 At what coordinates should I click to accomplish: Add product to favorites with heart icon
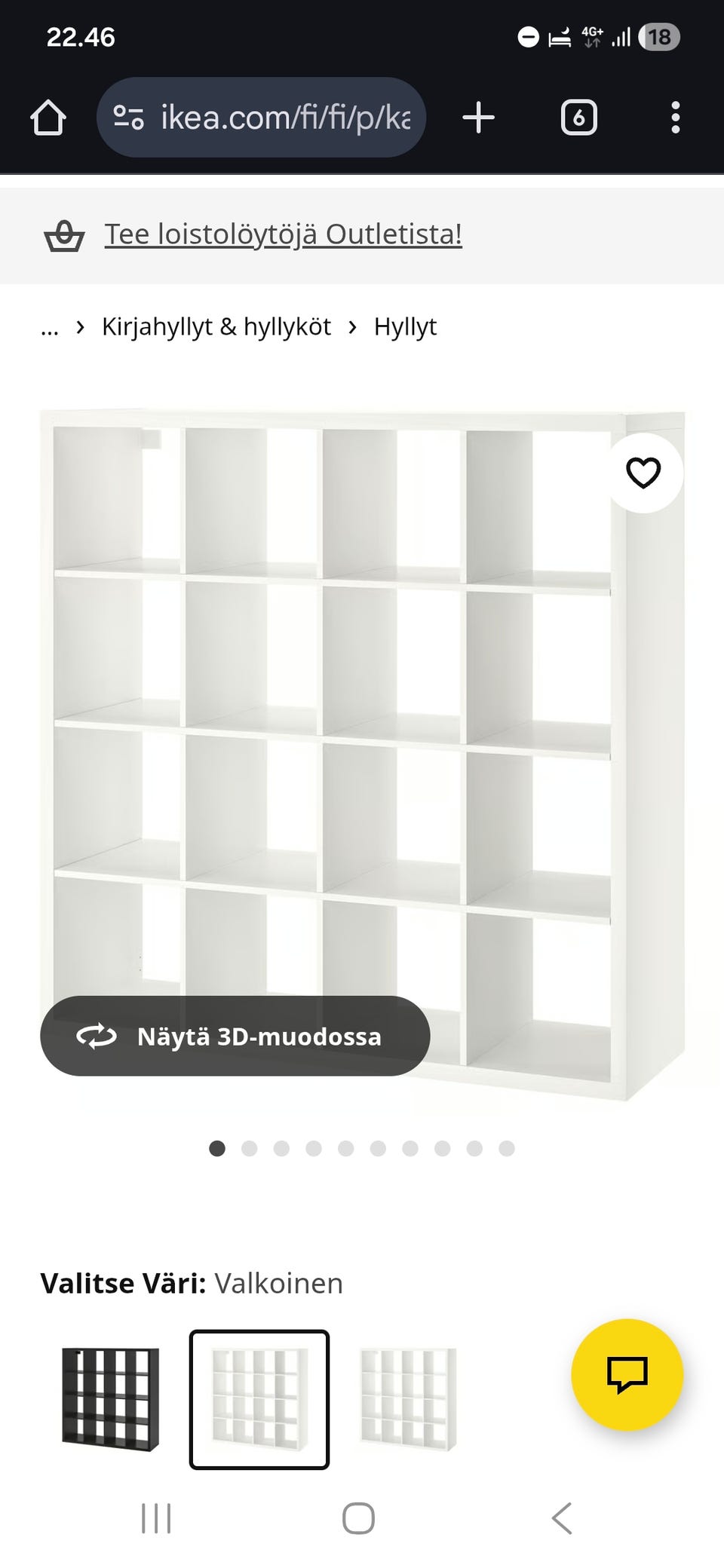(x=643, y=473)
